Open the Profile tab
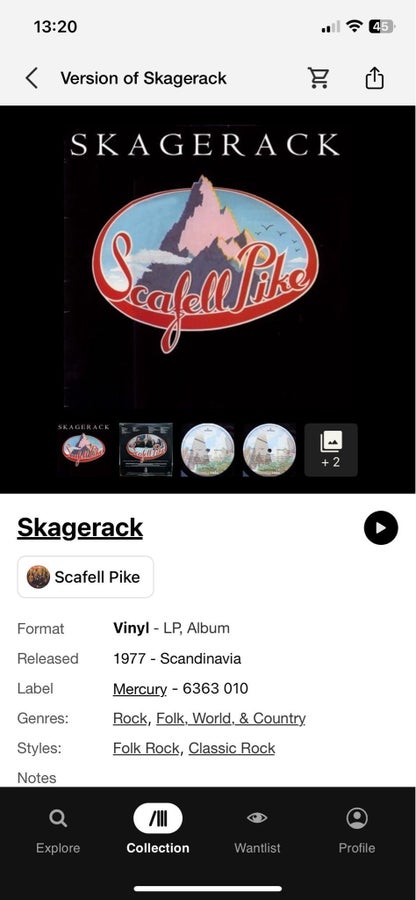The height and width of the screenshot is (900, 416). (357, 829)
